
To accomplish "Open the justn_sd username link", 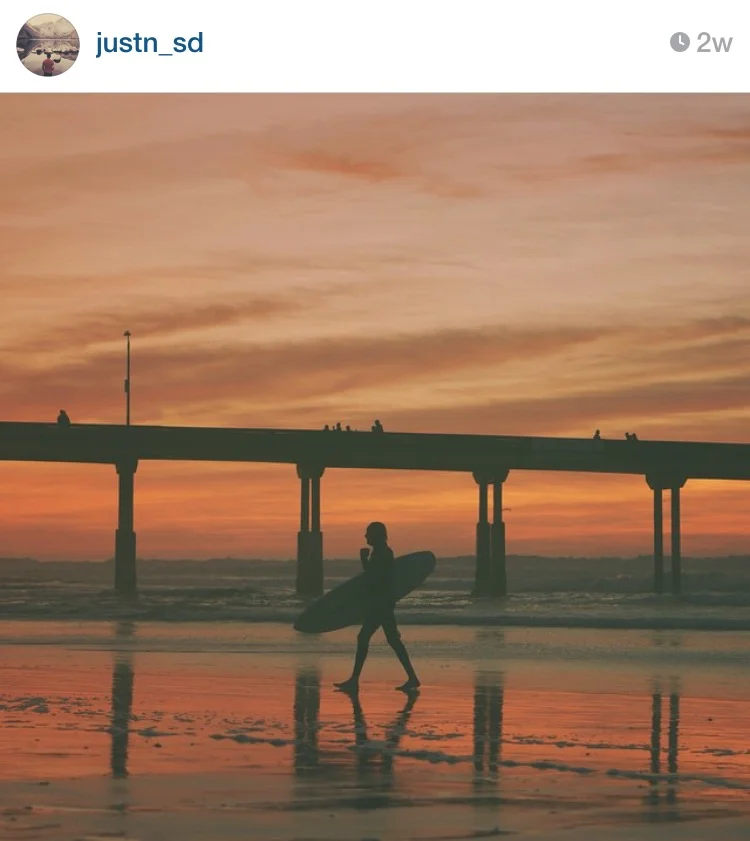I will point(149,43).
